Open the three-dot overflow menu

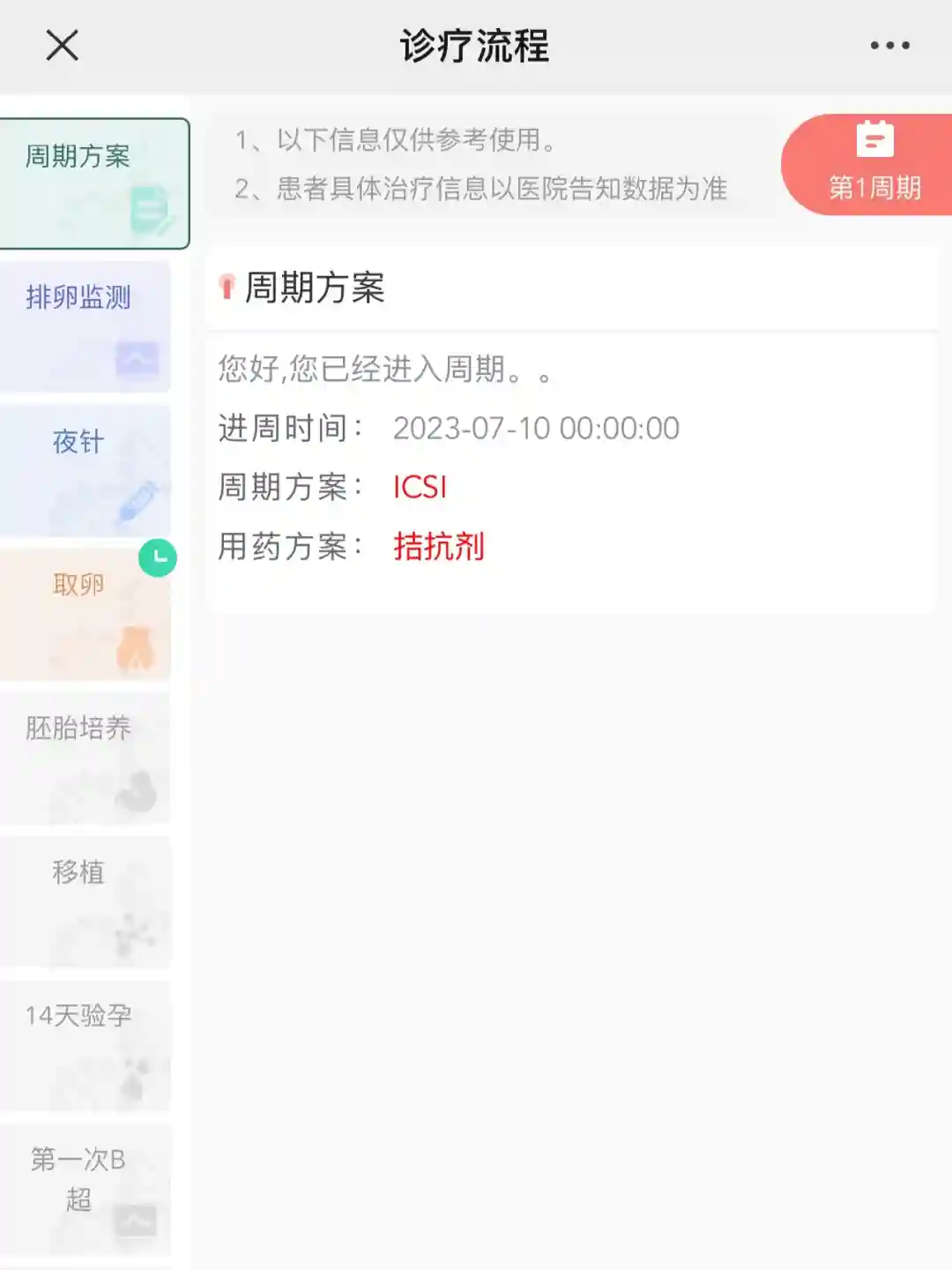coord(889,45)
